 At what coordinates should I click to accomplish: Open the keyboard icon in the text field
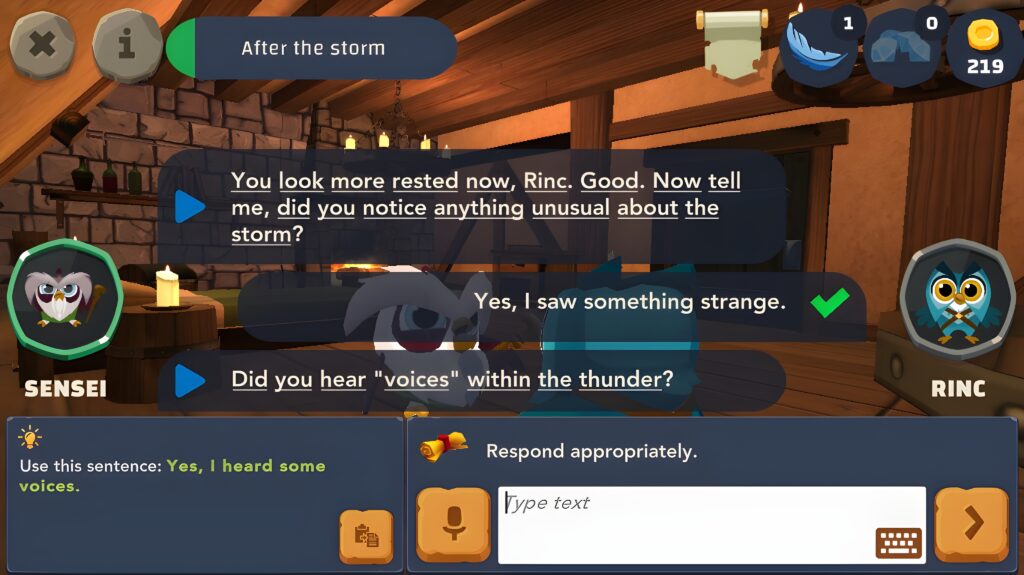click(898, 543)
